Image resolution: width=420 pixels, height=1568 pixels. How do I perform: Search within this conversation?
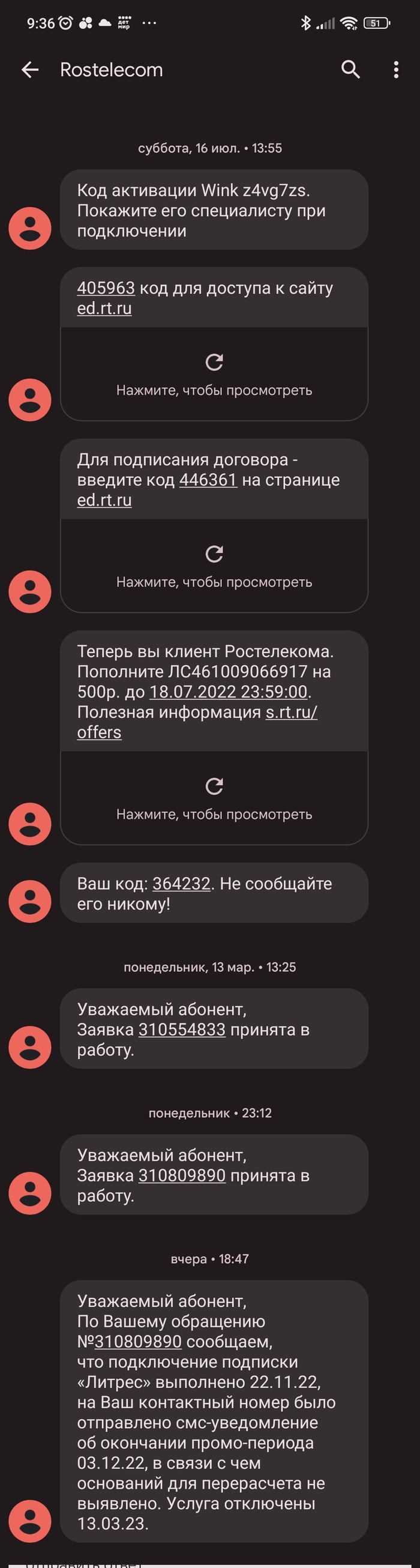[350, 70]
